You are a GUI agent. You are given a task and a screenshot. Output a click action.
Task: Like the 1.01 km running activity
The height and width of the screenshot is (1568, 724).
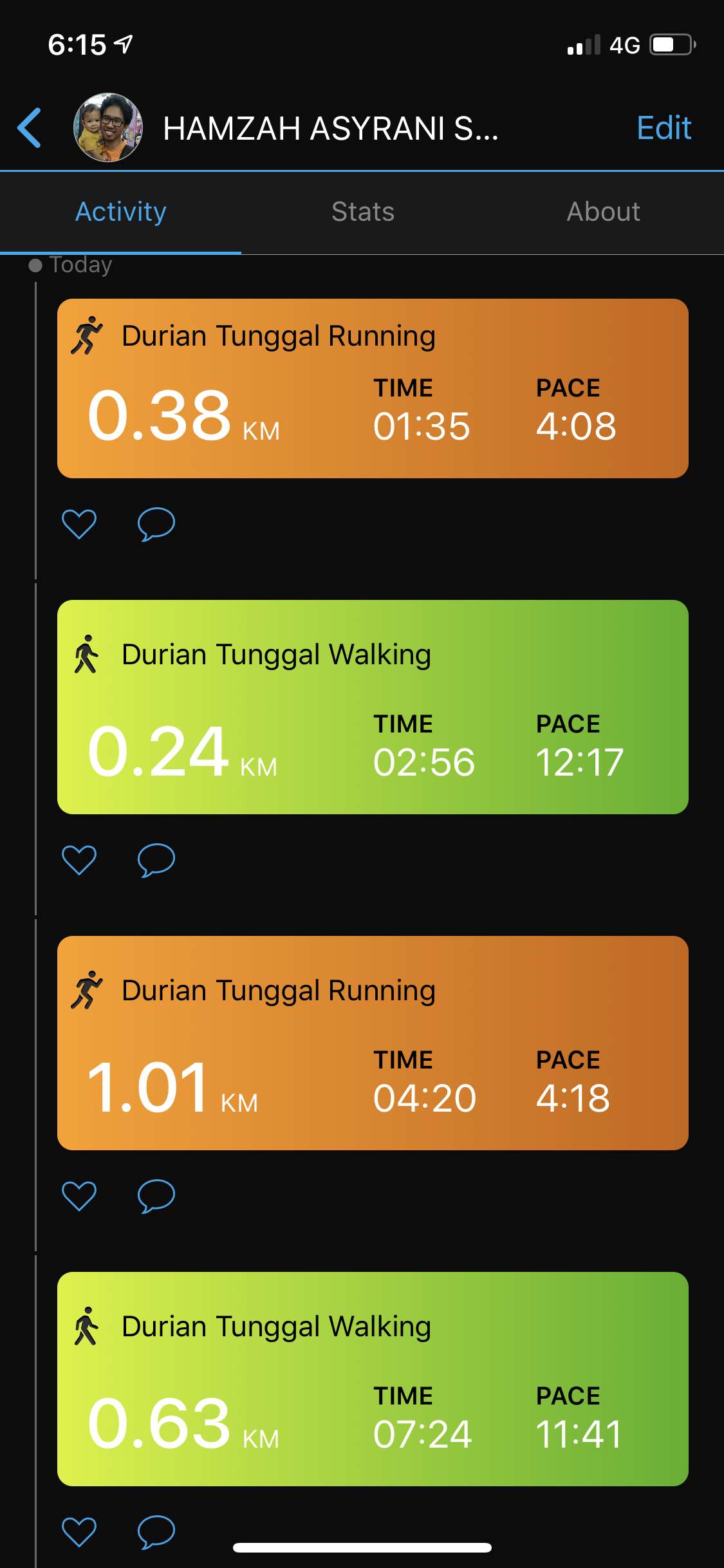pos(79,1195)
